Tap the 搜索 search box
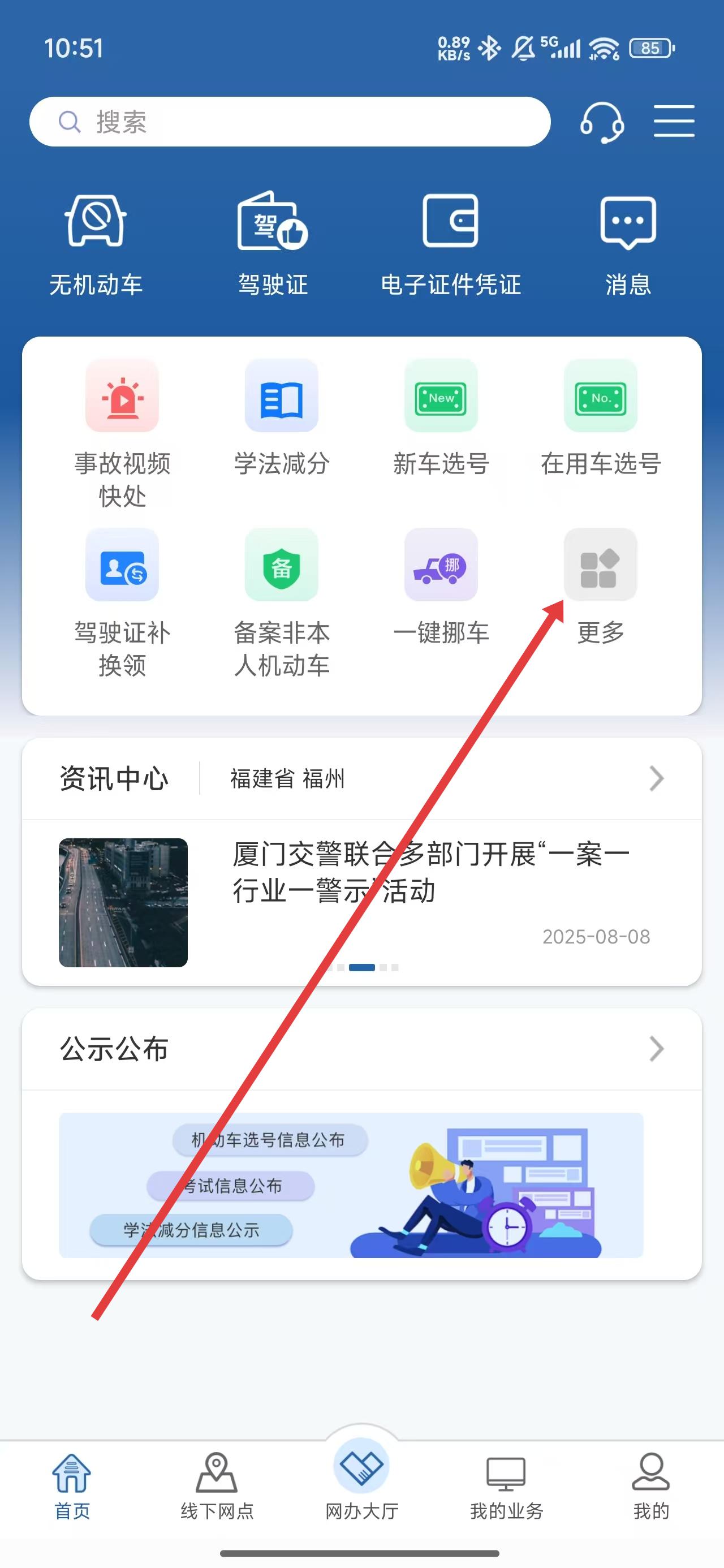 point(289,122)
